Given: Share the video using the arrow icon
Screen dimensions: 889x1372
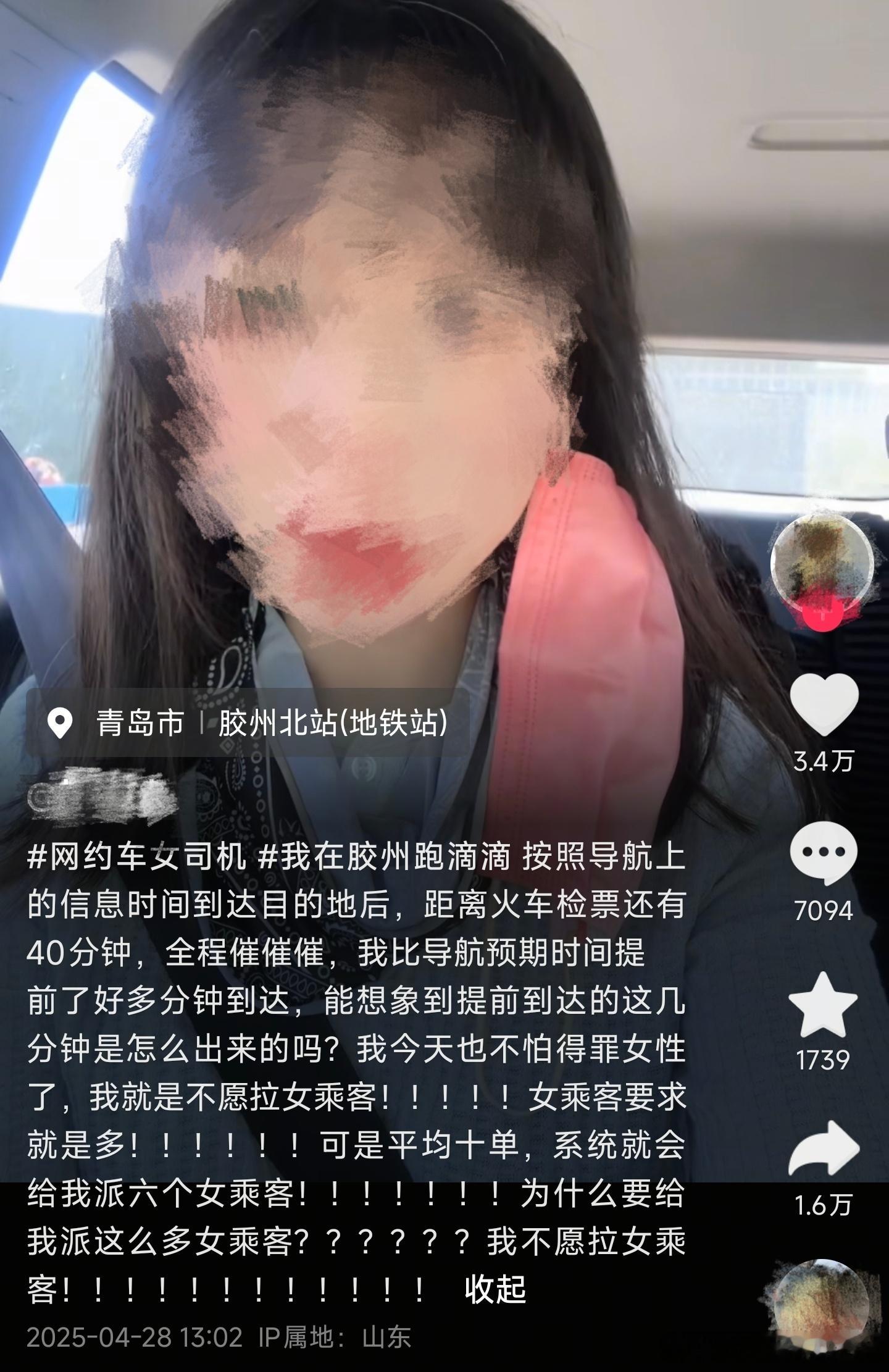Looking at the screenshot, I should [x=824, y=1149].
